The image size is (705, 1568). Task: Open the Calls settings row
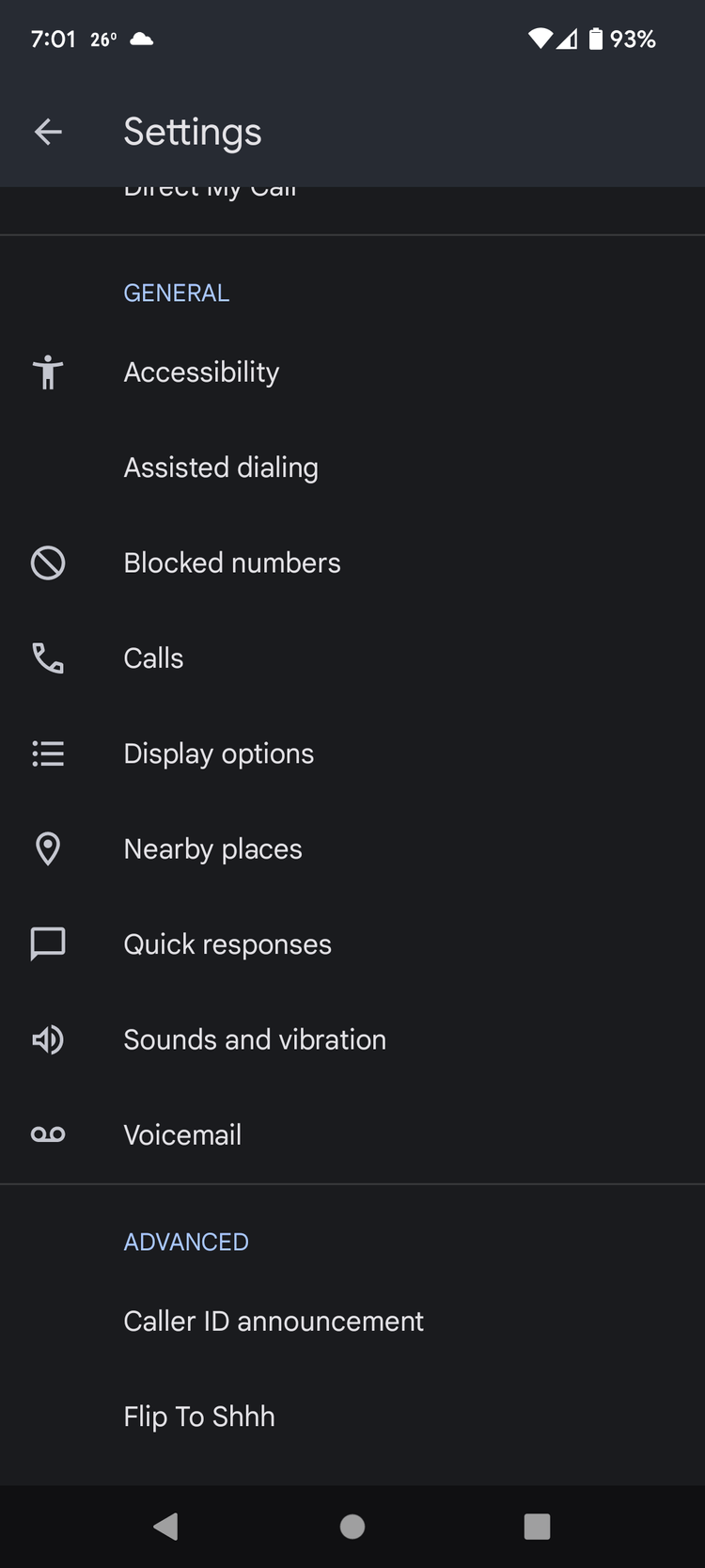point(352,658)
